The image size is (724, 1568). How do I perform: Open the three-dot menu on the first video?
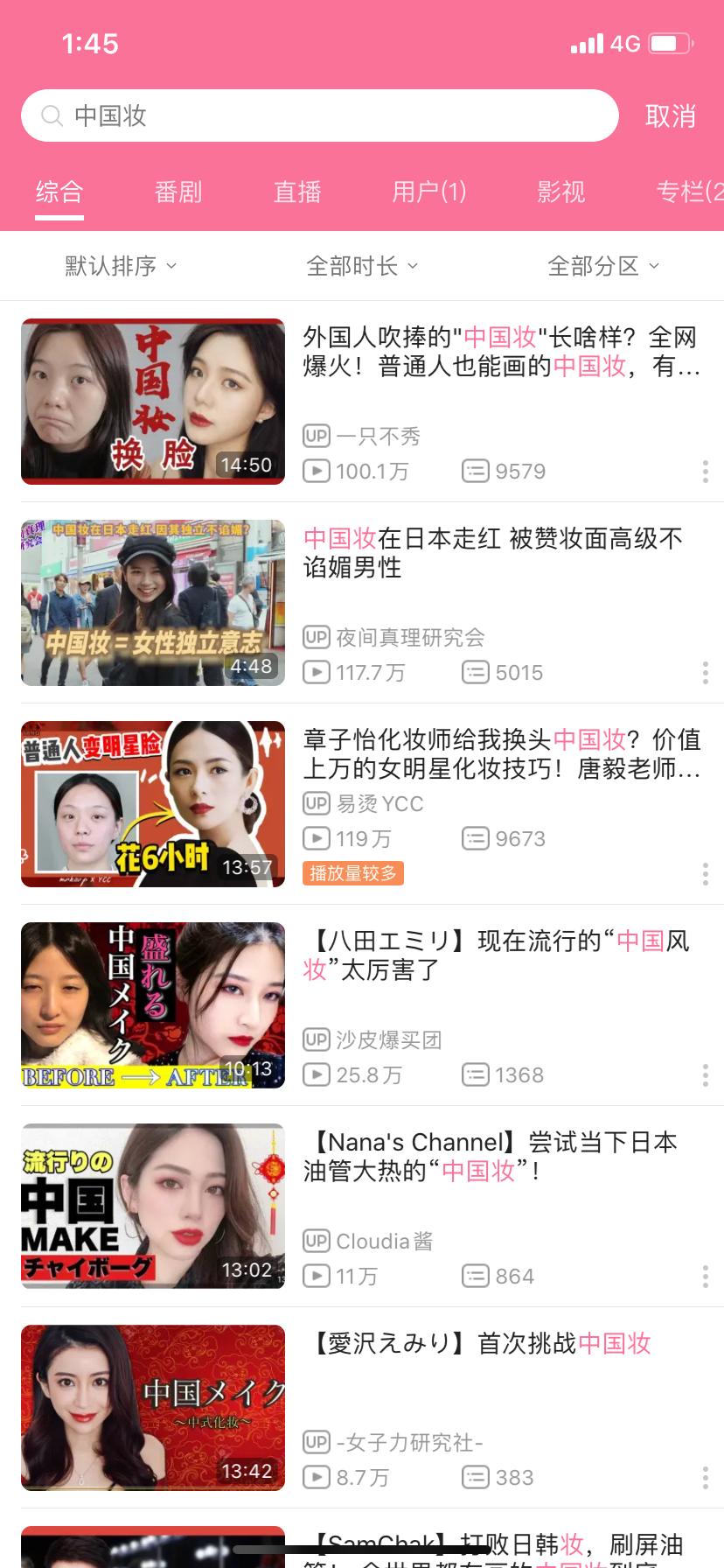(706, 472)
